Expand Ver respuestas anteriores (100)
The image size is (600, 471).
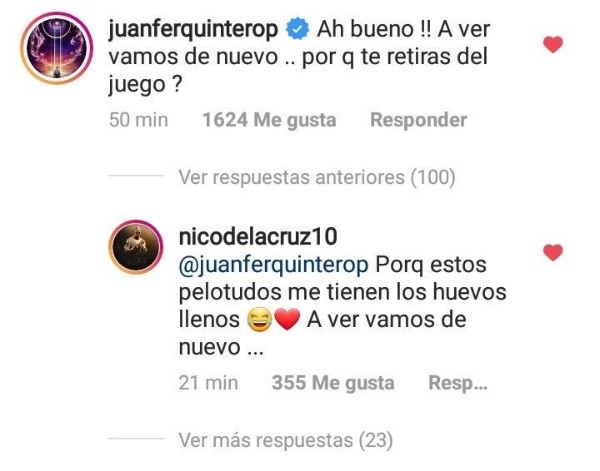[x=316, y=178]
